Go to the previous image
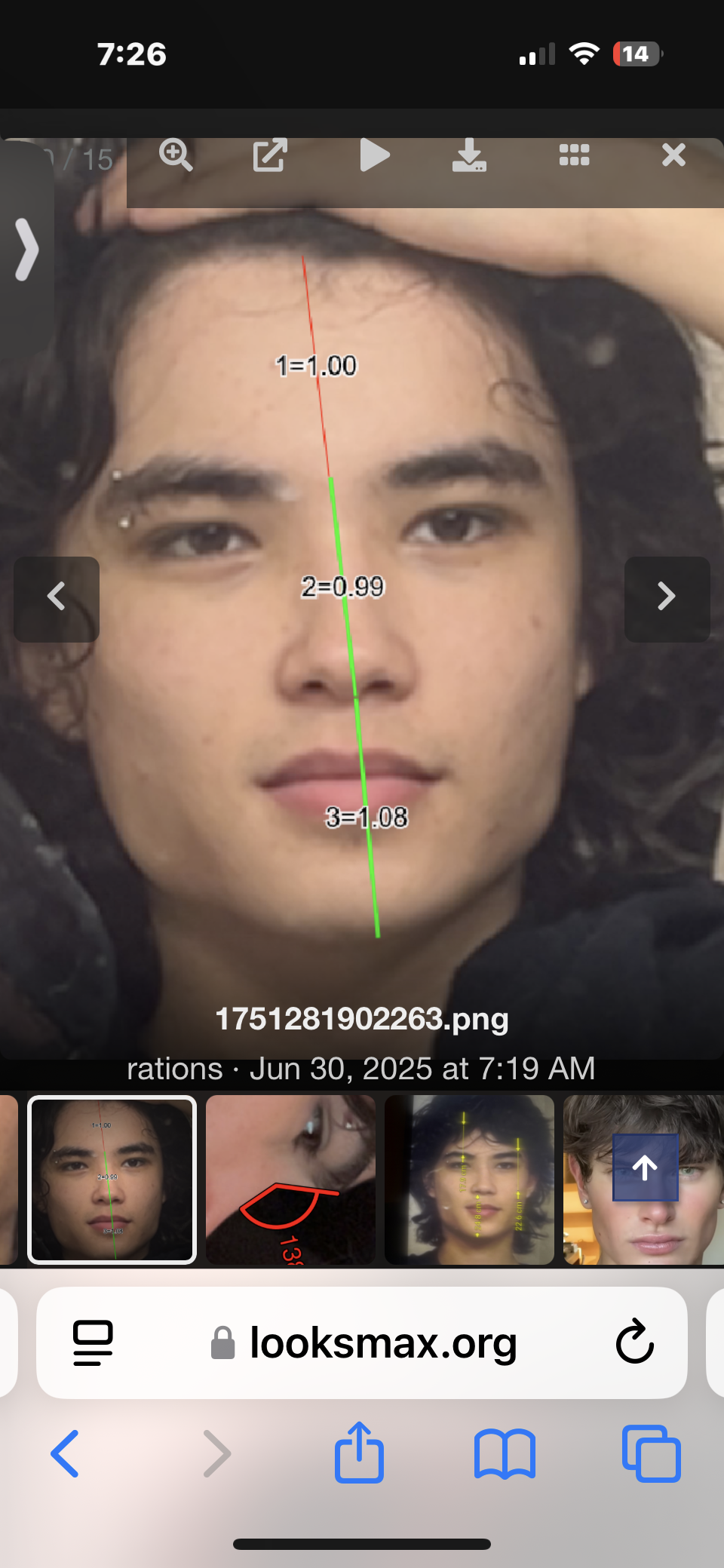724x1568 pixels. click(x=57, y=597)
